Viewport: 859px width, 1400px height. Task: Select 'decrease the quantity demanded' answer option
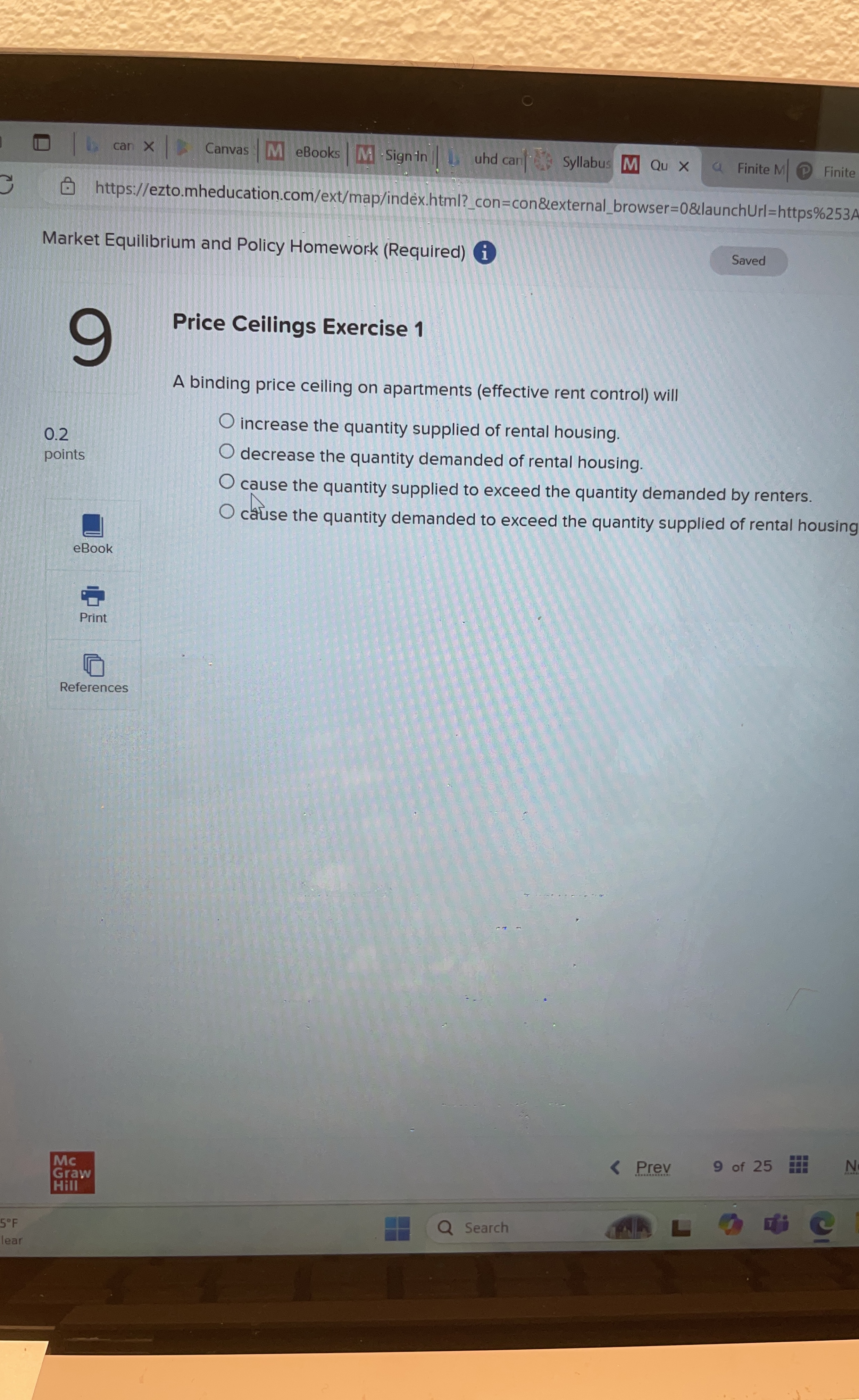[x=227, y=452]
